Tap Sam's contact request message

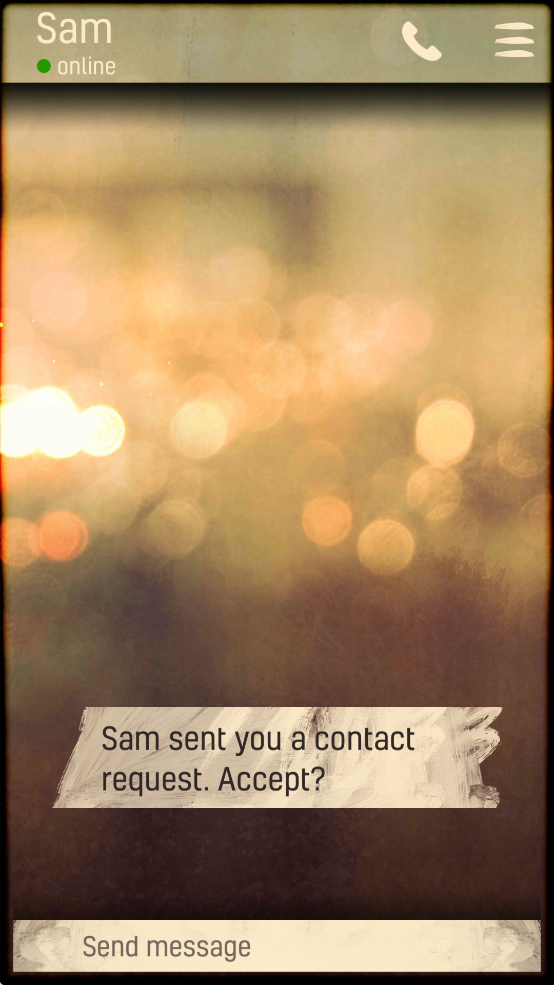click(x=277, y=757)
